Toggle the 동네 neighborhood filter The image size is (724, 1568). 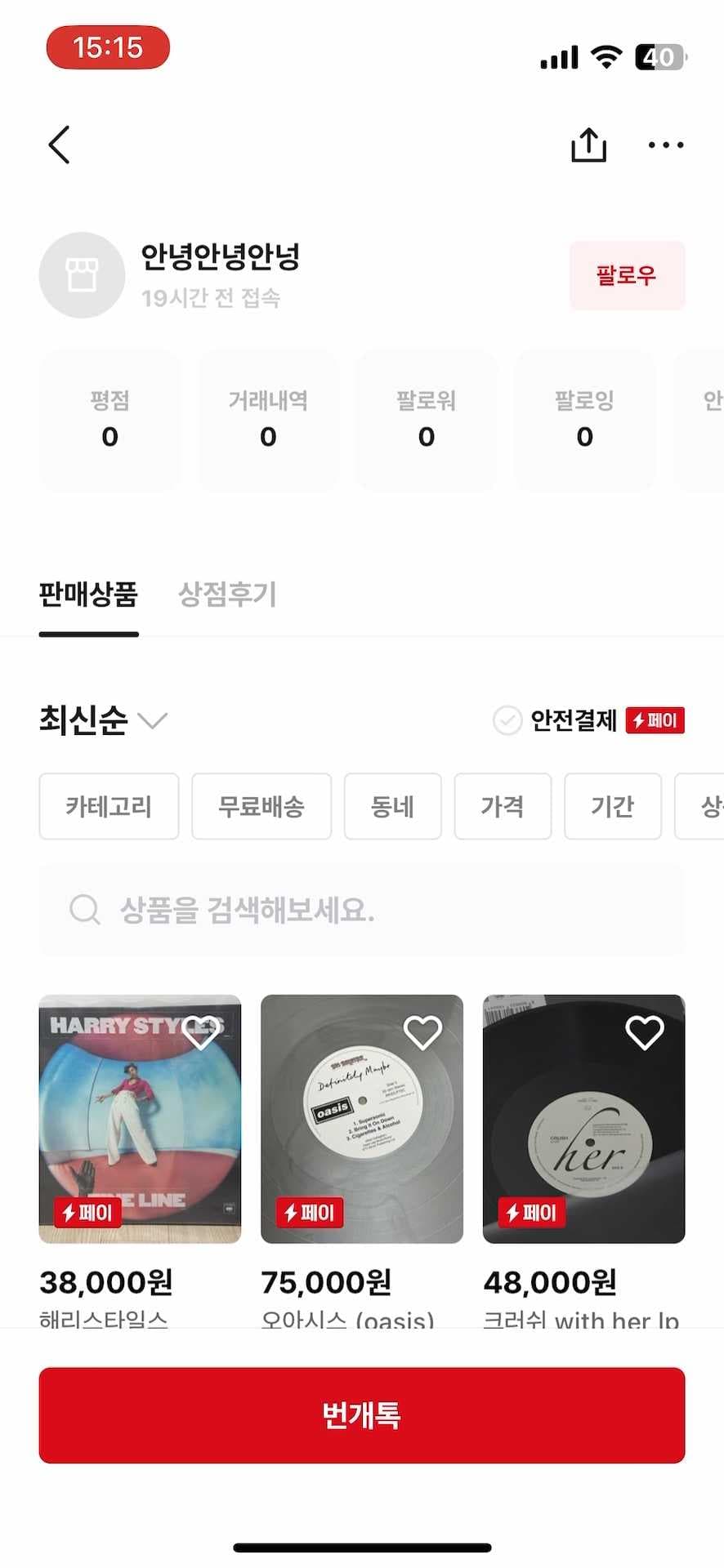click(x=393, y=806)
